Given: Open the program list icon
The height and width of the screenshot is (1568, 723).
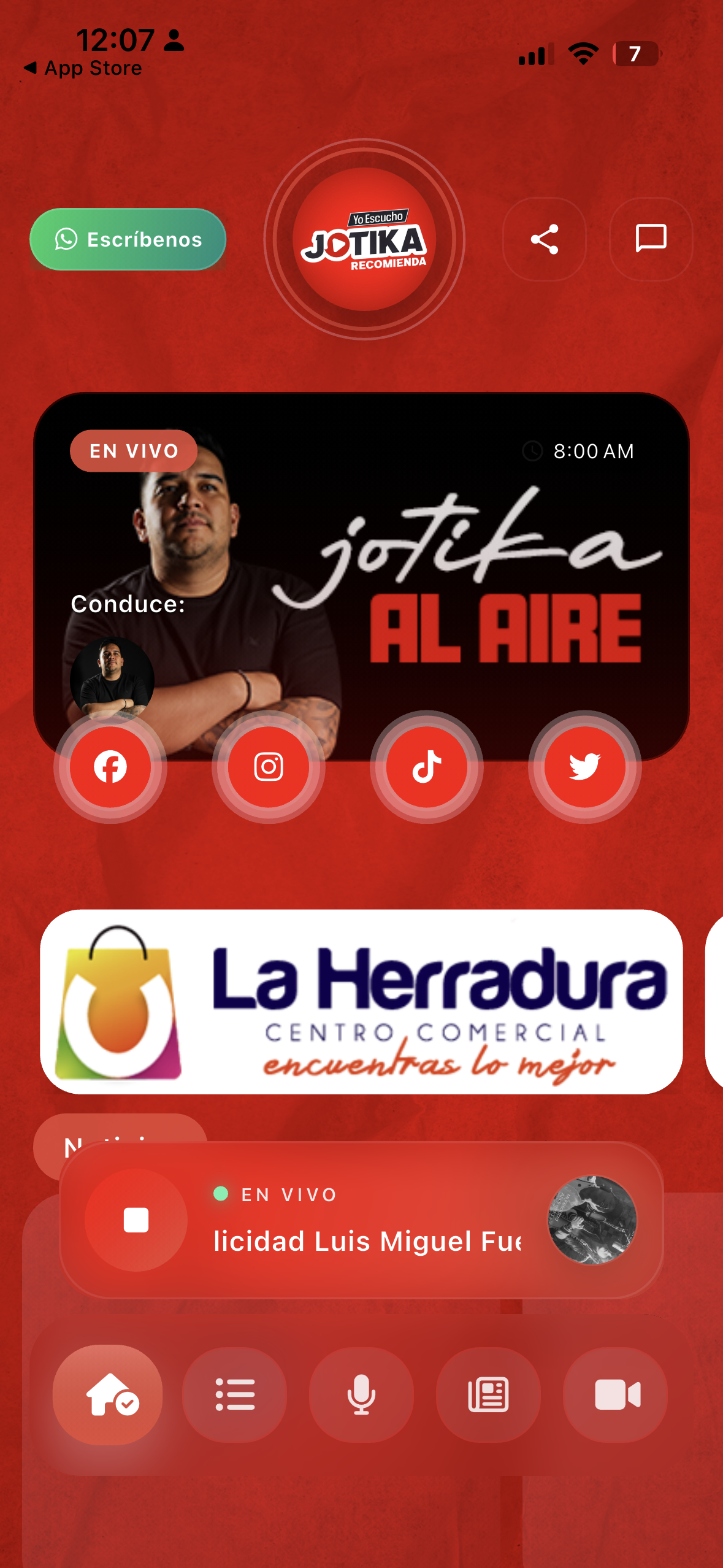Looking at the screenshot, I should [x=234, y=1396].
